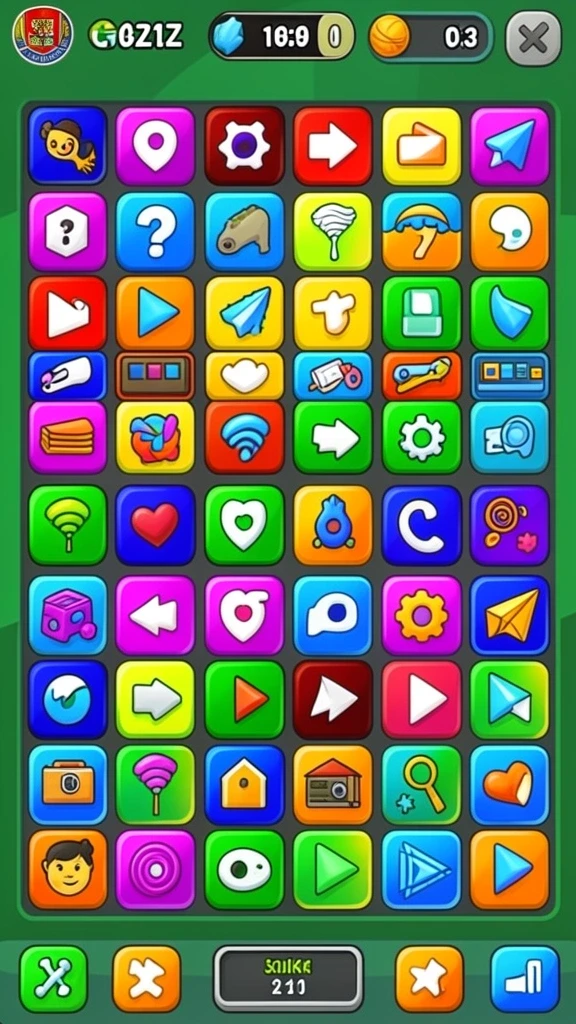Tap the magenta double left arrow tile
The height and width of the screenshot is (1024, 576).
click(x=155, y=615)
